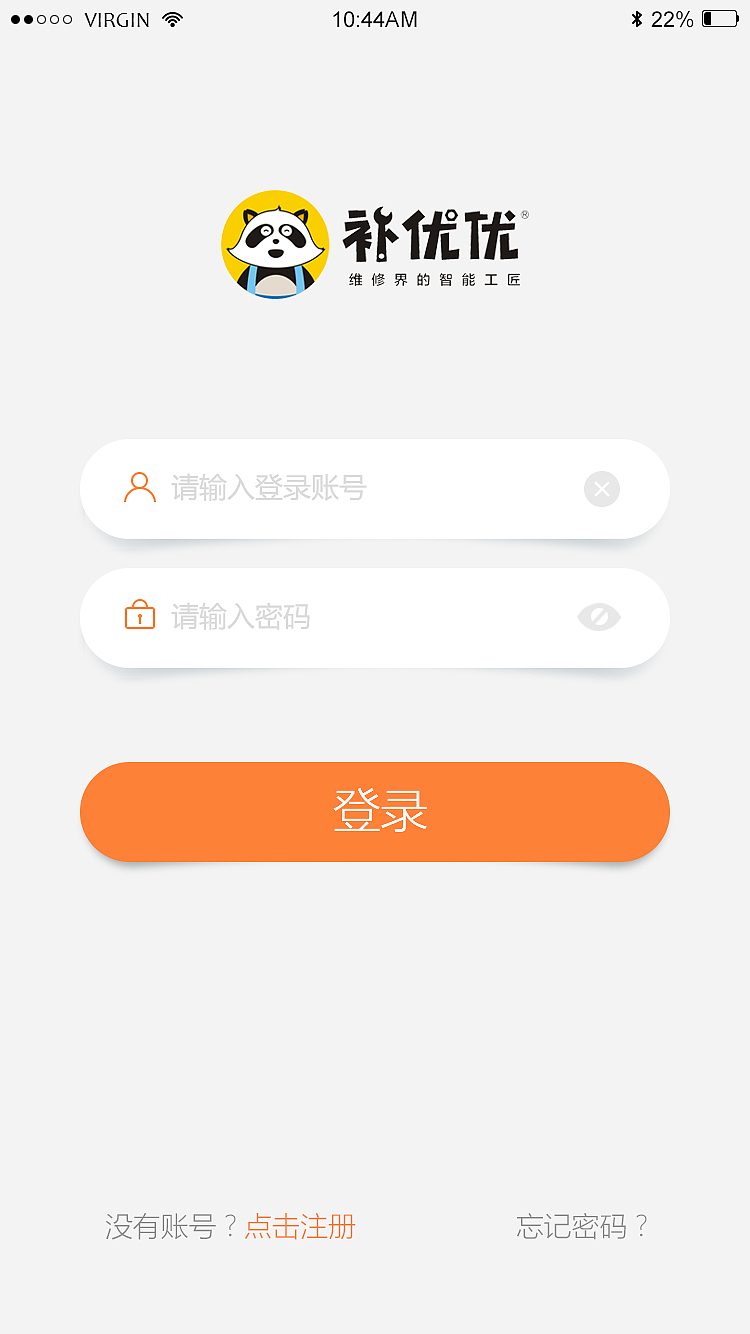Click the person icon in account field
This screenshot has width=750, height=1334.
click(140, 488)
